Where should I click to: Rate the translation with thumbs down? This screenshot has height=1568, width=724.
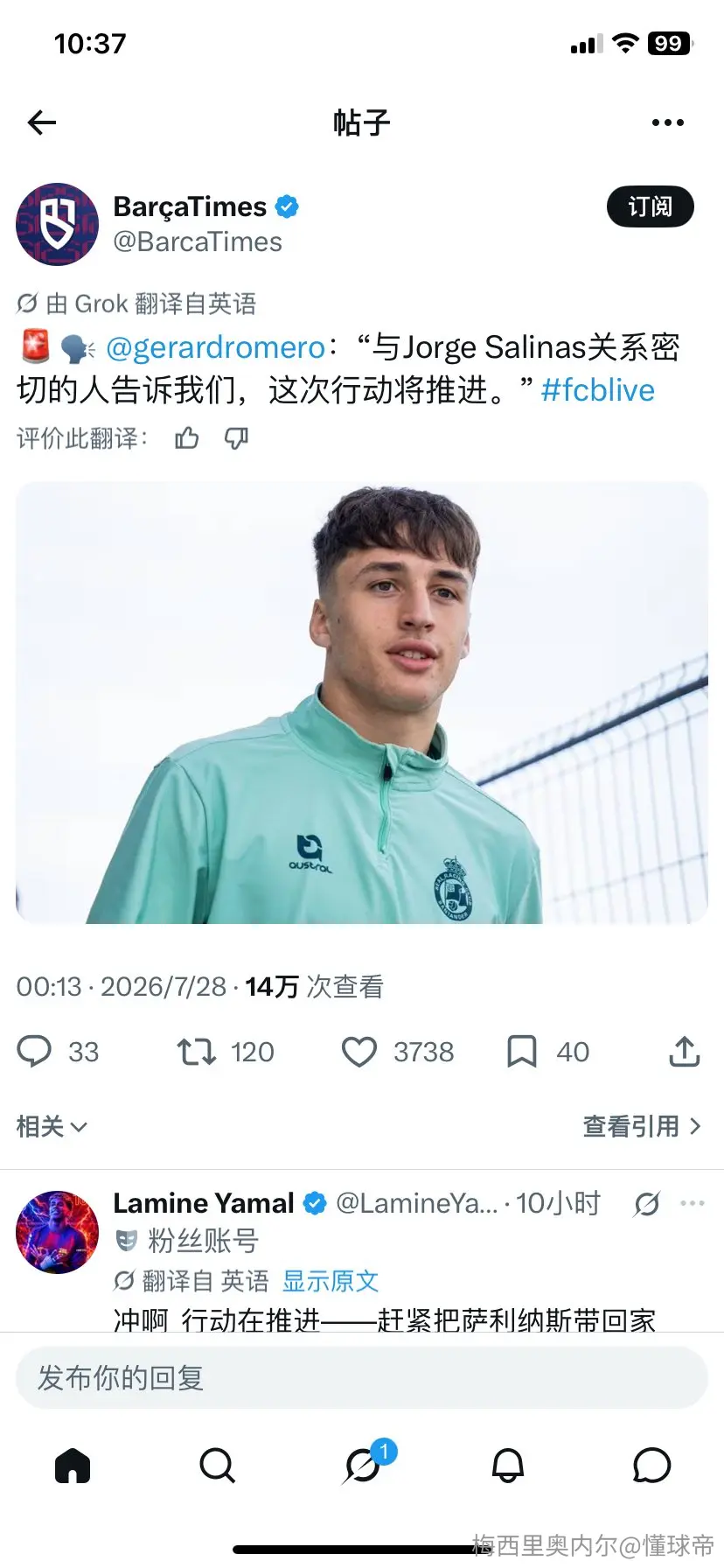tap(236, 437)
